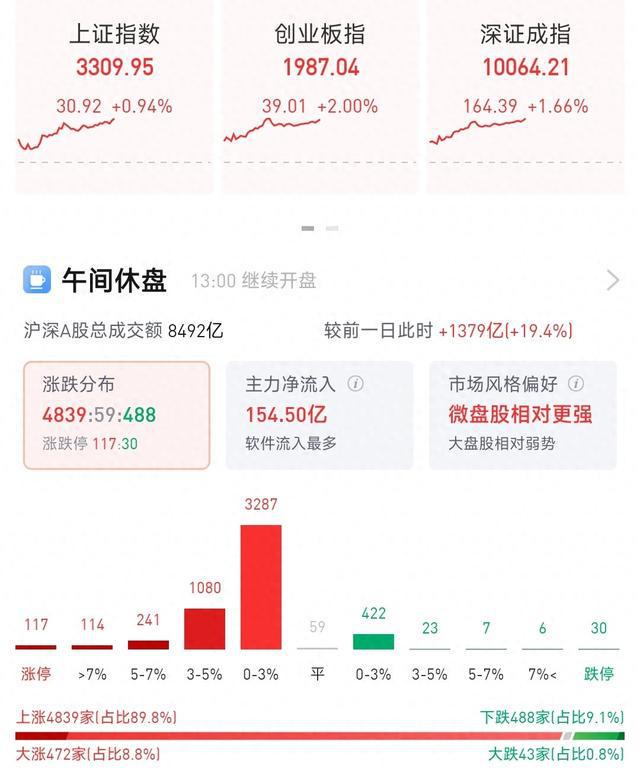Open the 深证成指 index card
Image resolution: width=640 pixels, height=784 pixels.
[x=525, y=95]
